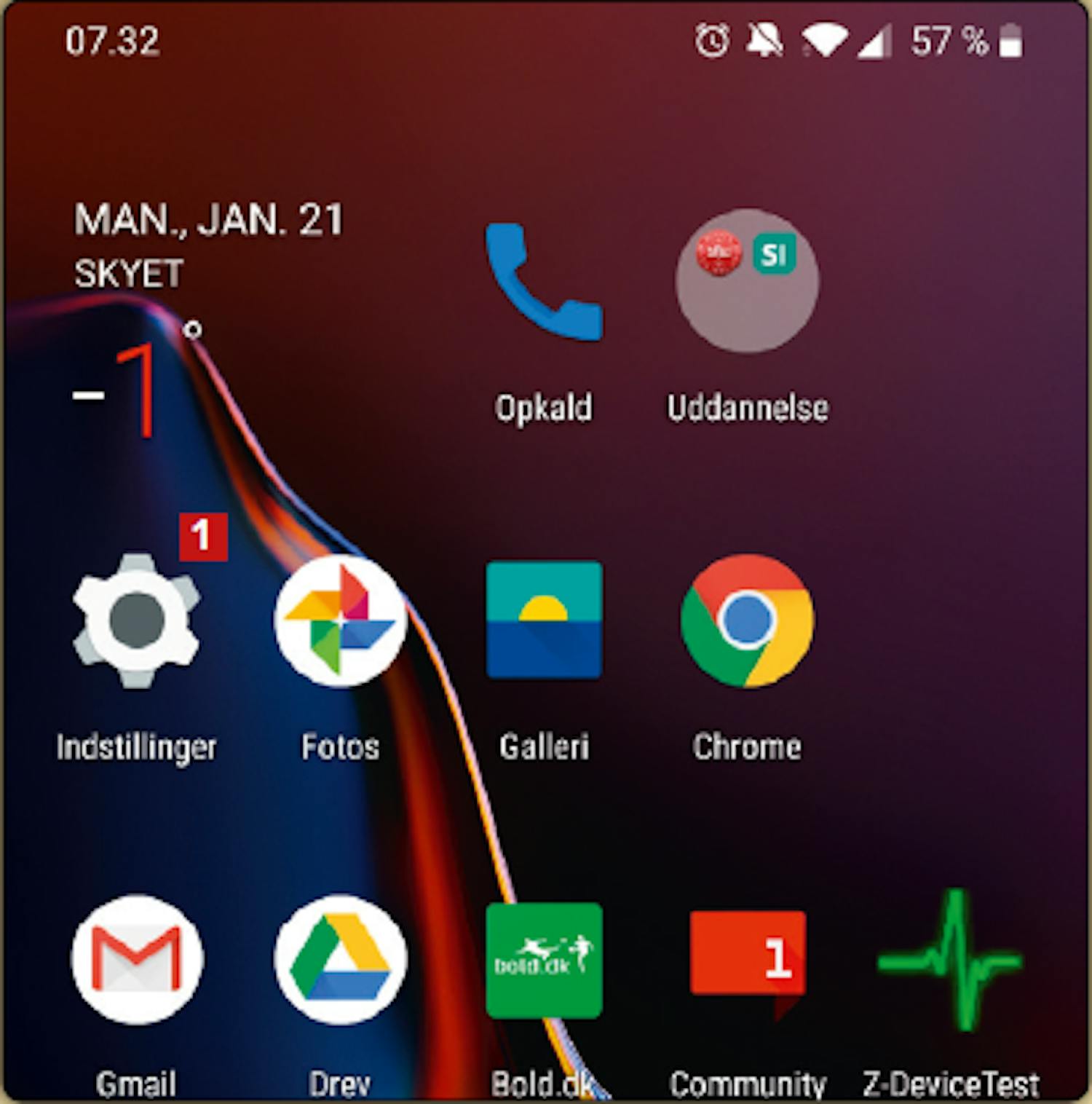
Task: Open the Galleri app
Action: coord(544,620)
